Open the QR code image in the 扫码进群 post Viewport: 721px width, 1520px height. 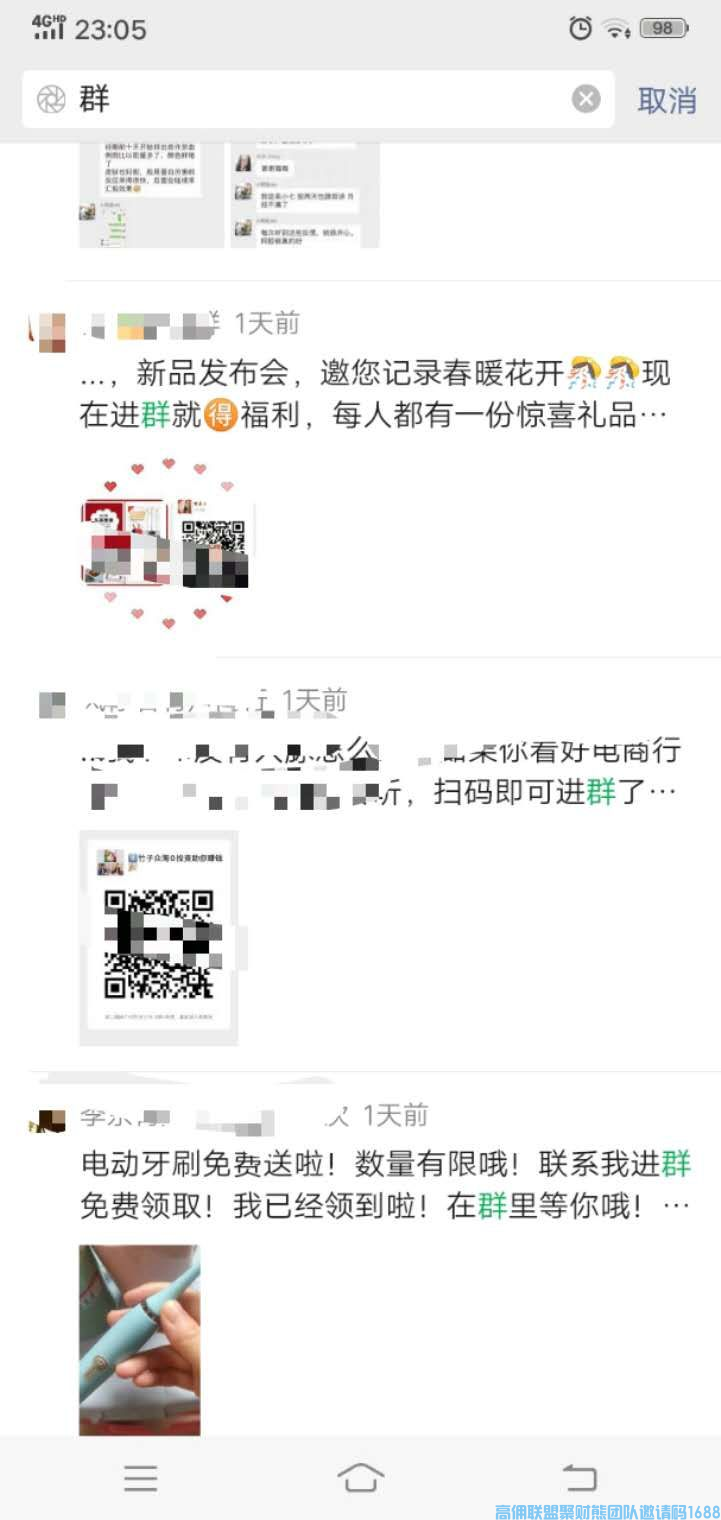[x=159, y=937]
